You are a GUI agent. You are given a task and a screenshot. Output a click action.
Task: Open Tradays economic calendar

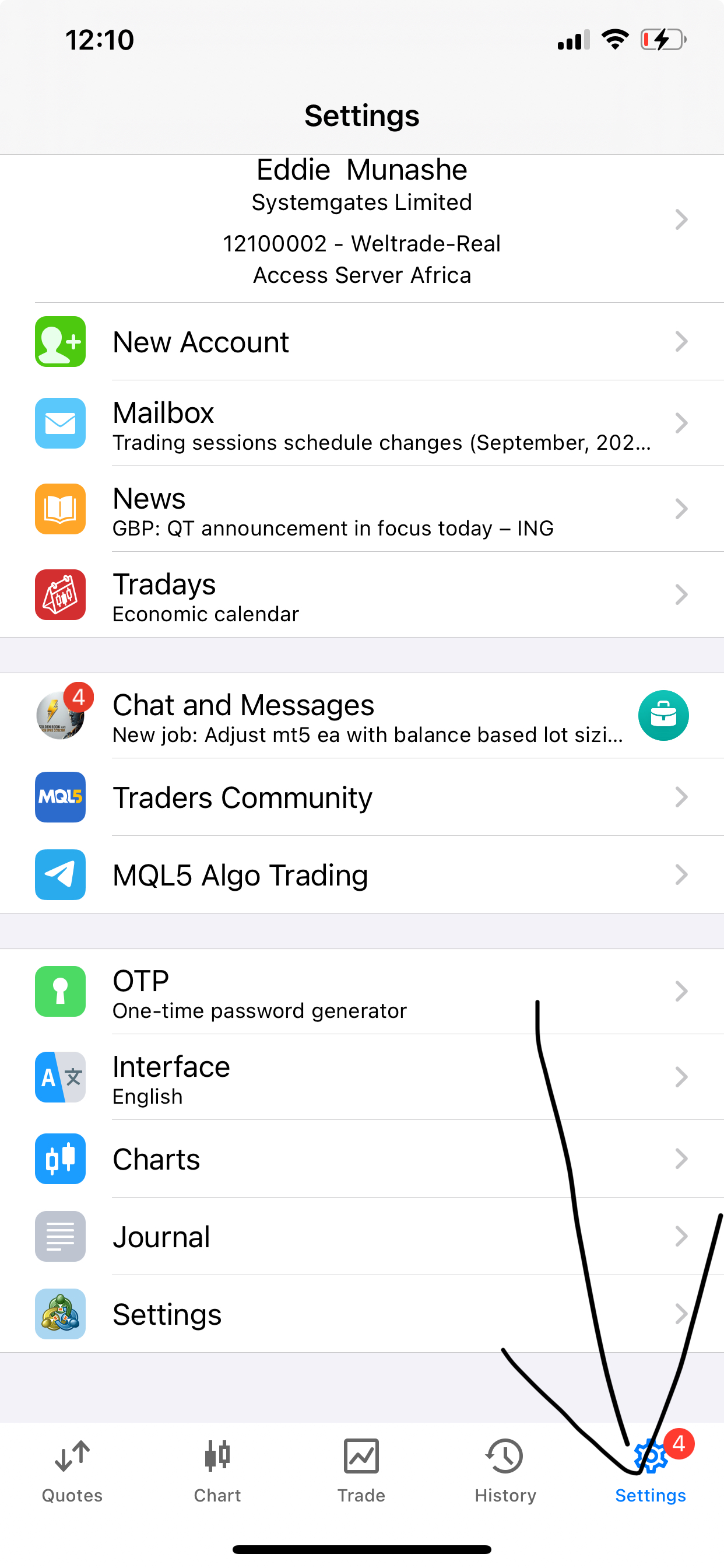tap(361, 596)
